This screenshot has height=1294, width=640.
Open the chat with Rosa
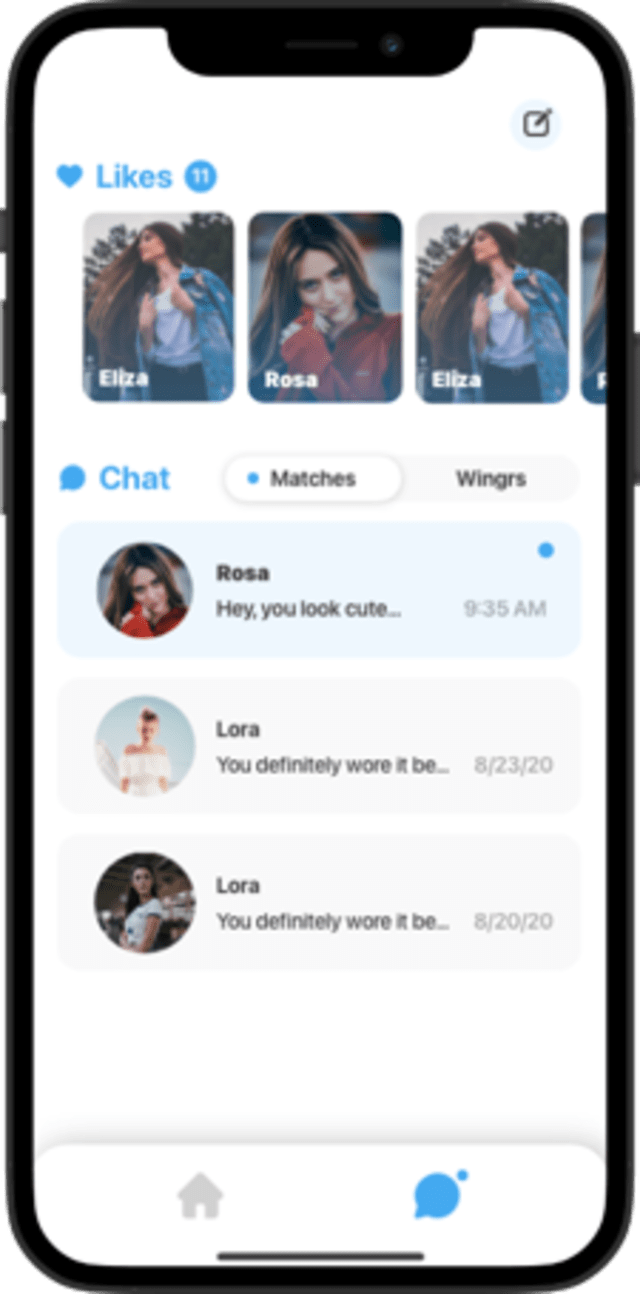pos(319,589)
